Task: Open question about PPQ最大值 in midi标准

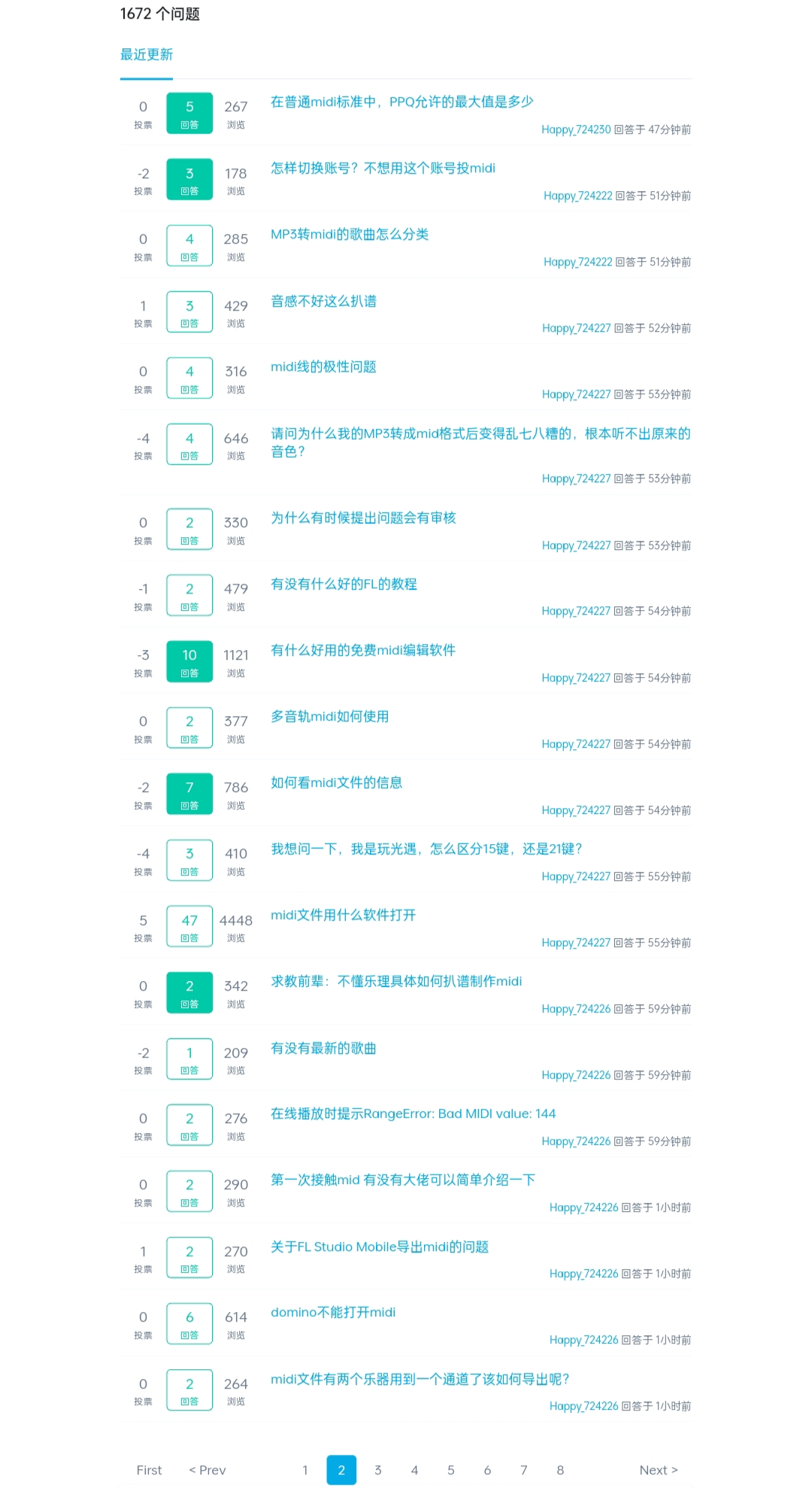Action: coord(402,102)
